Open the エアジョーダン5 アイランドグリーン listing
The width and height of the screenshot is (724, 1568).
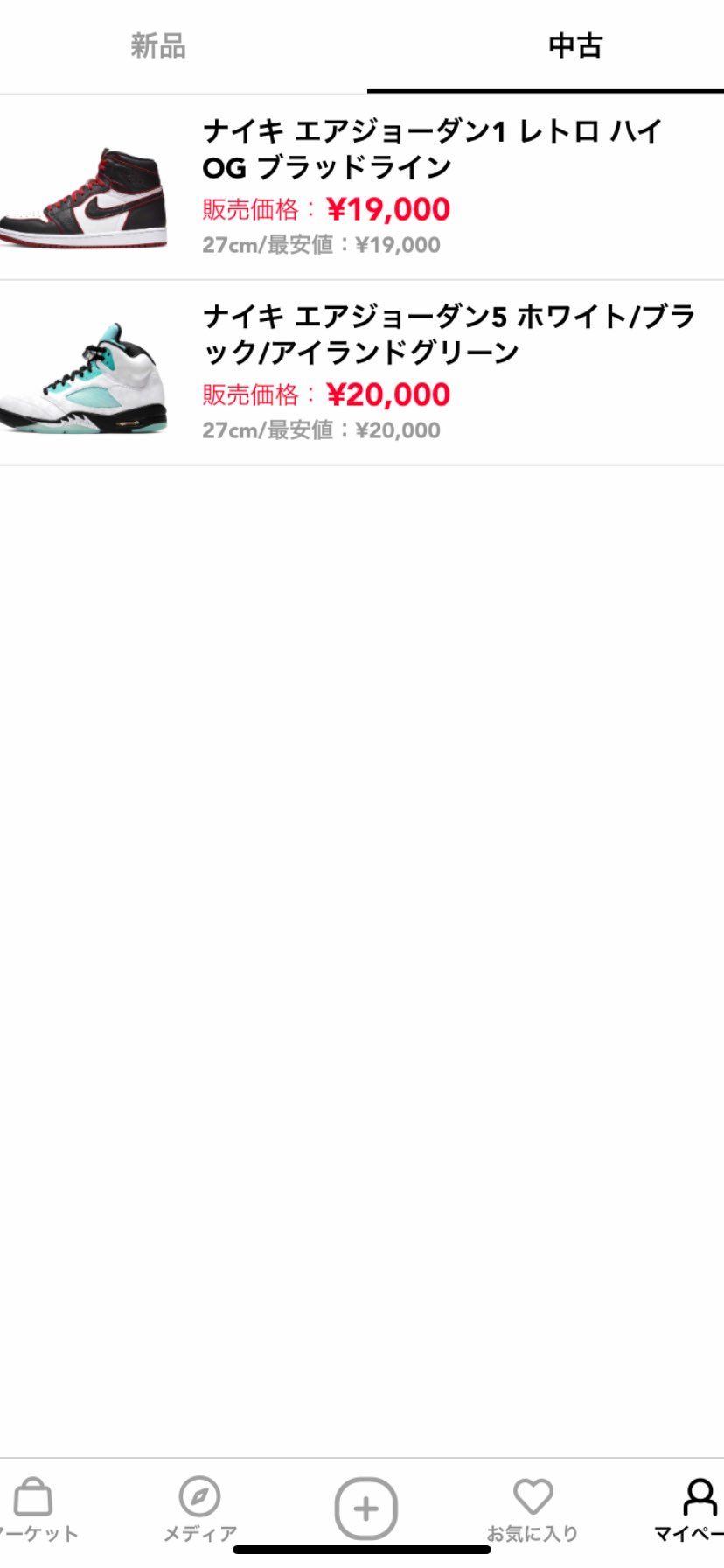click(x=362, y=373)
